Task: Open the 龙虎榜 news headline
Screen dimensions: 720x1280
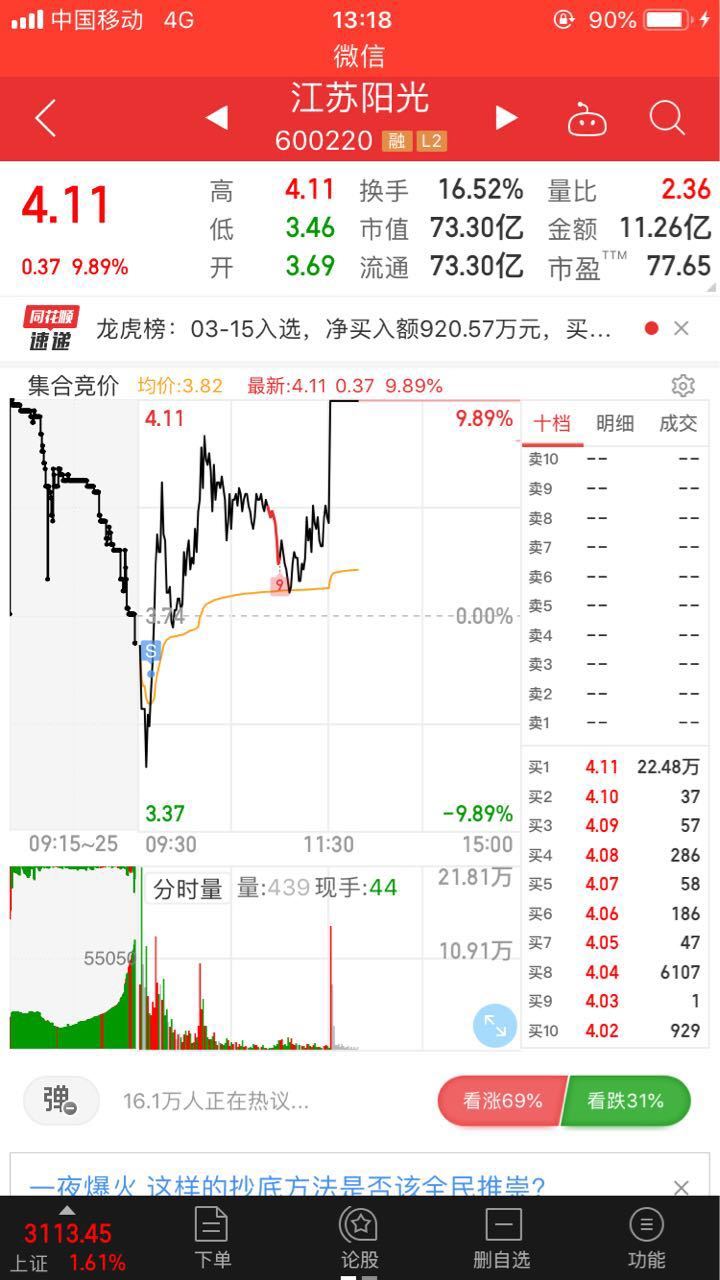Action: 354,329
